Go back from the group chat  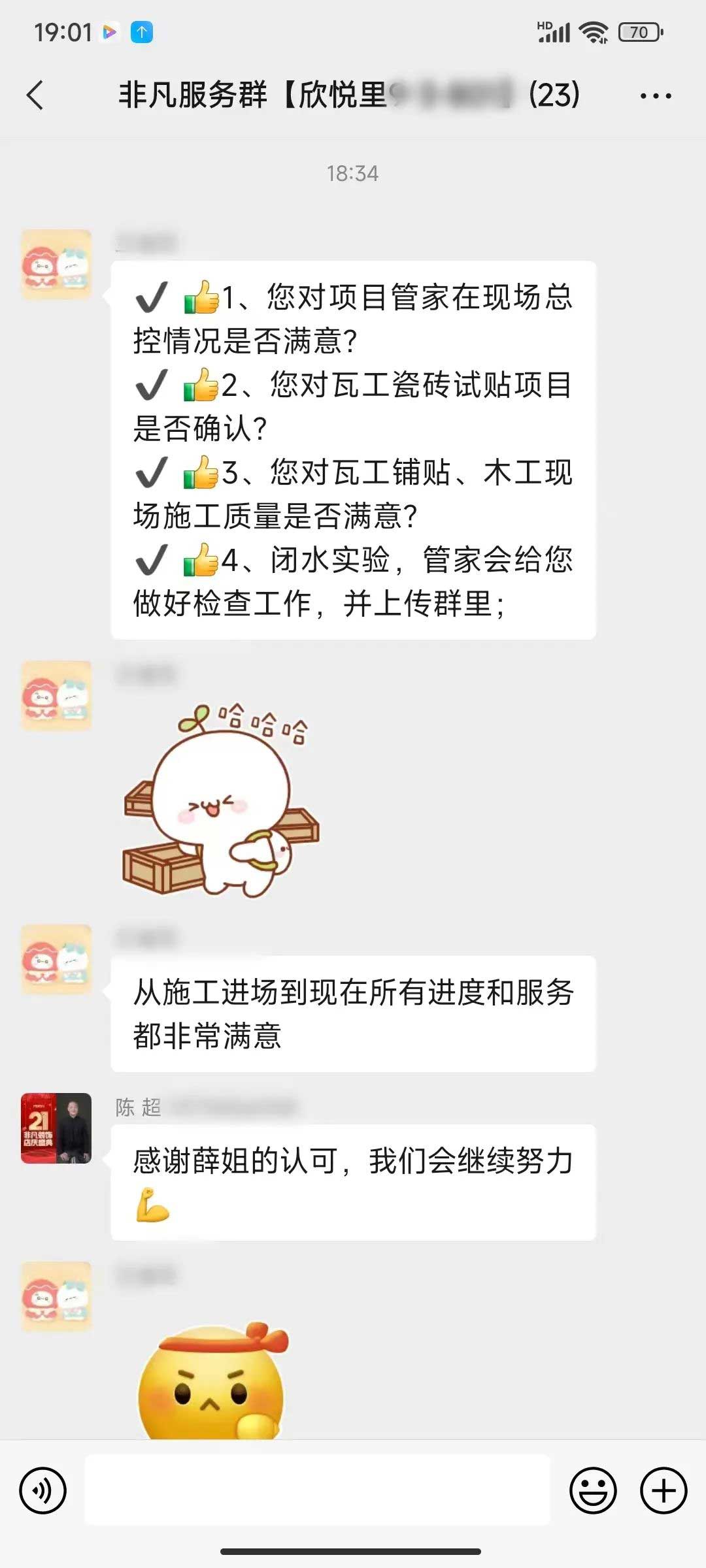click(36, 95)
